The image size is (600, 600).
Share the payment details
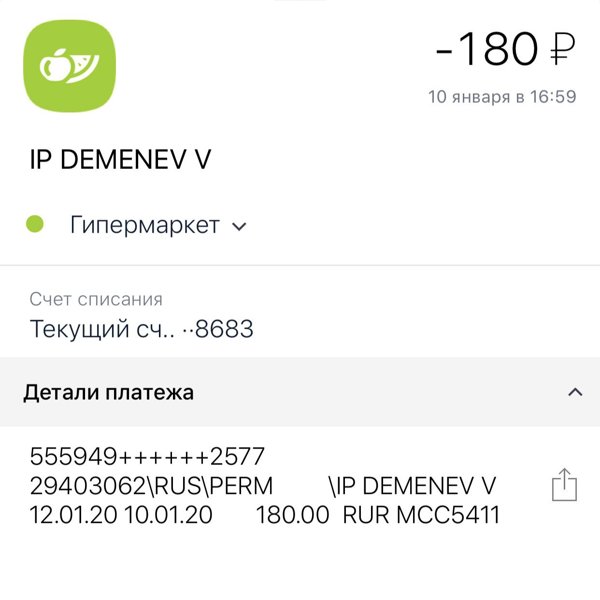click(x=564, y=485)
